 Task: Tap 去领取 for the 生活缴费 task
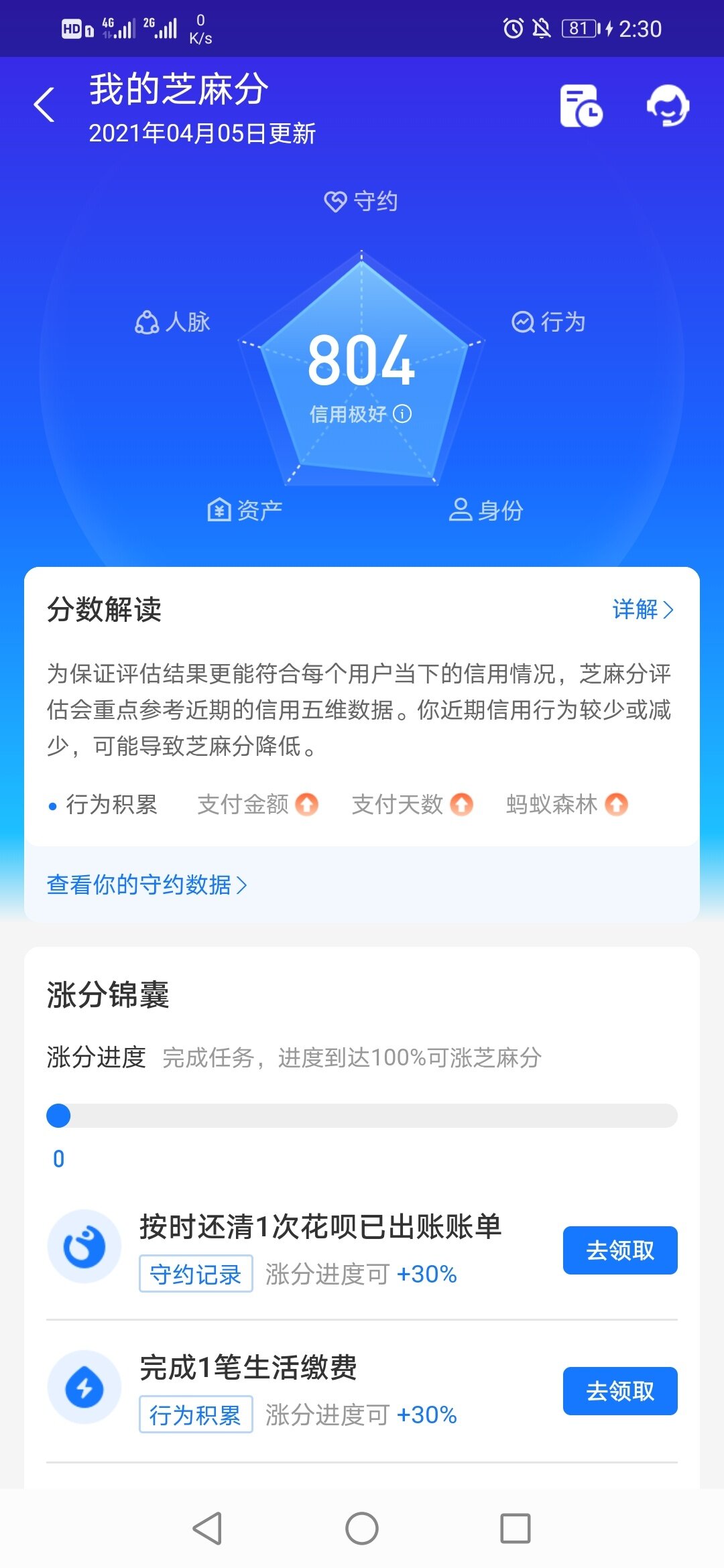619,1391
